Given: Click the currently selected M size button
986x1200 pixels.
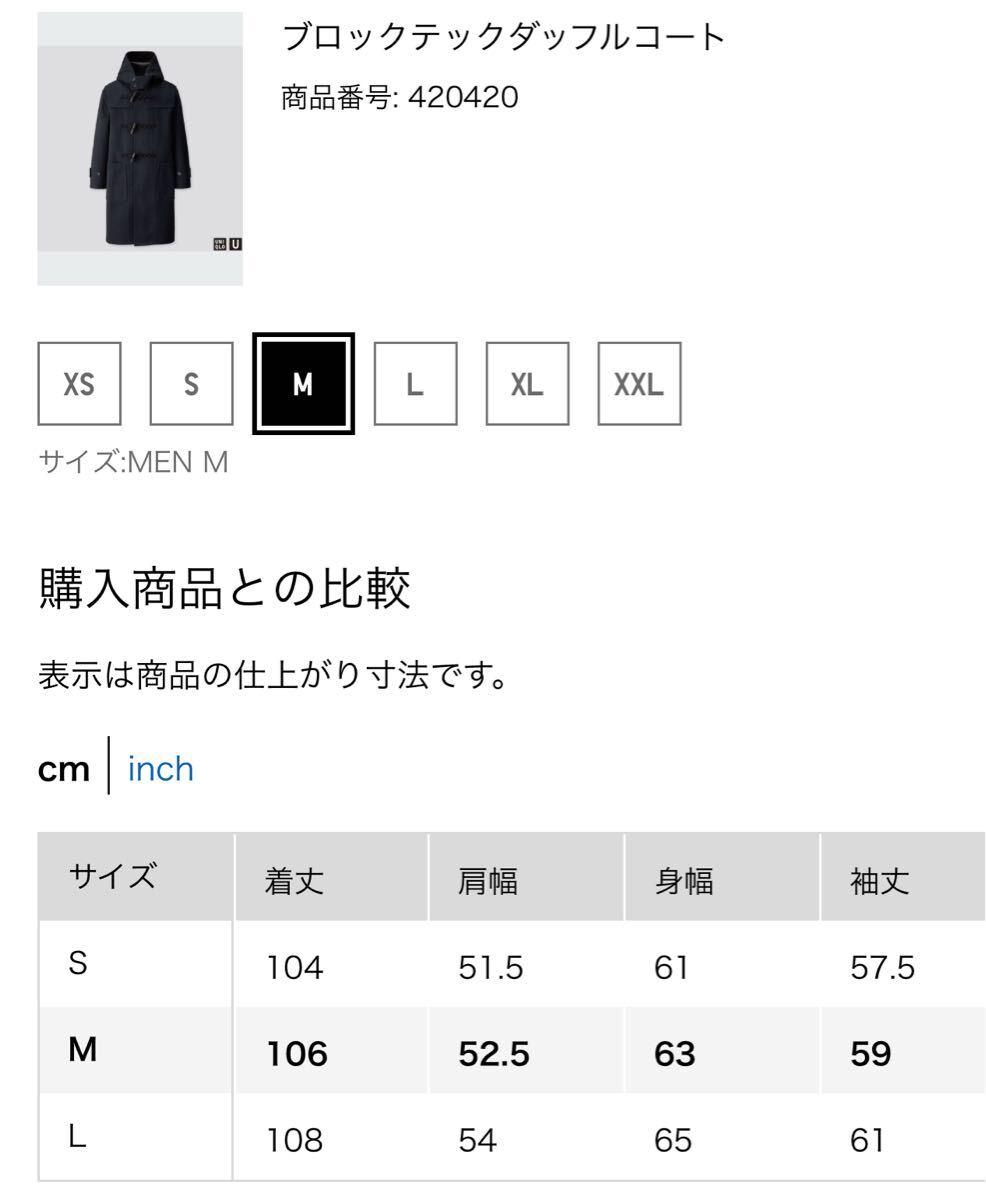Looking at the screenshot, I should click(305, 384).
